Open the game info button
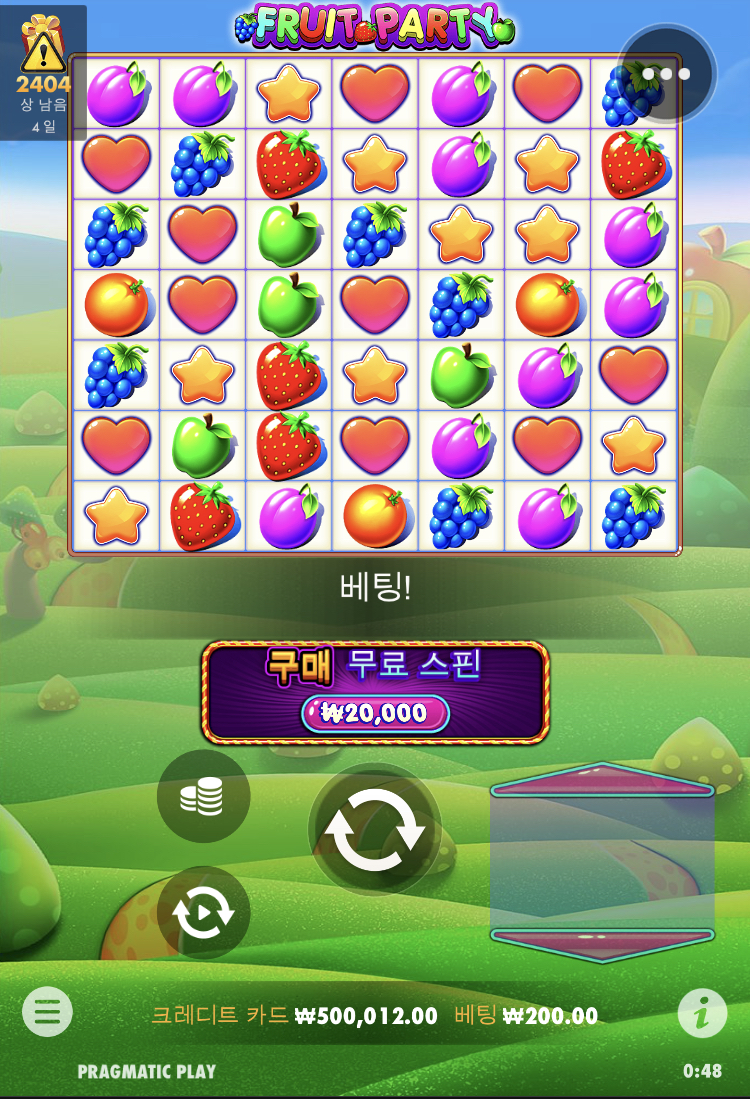 (702, 1013)
